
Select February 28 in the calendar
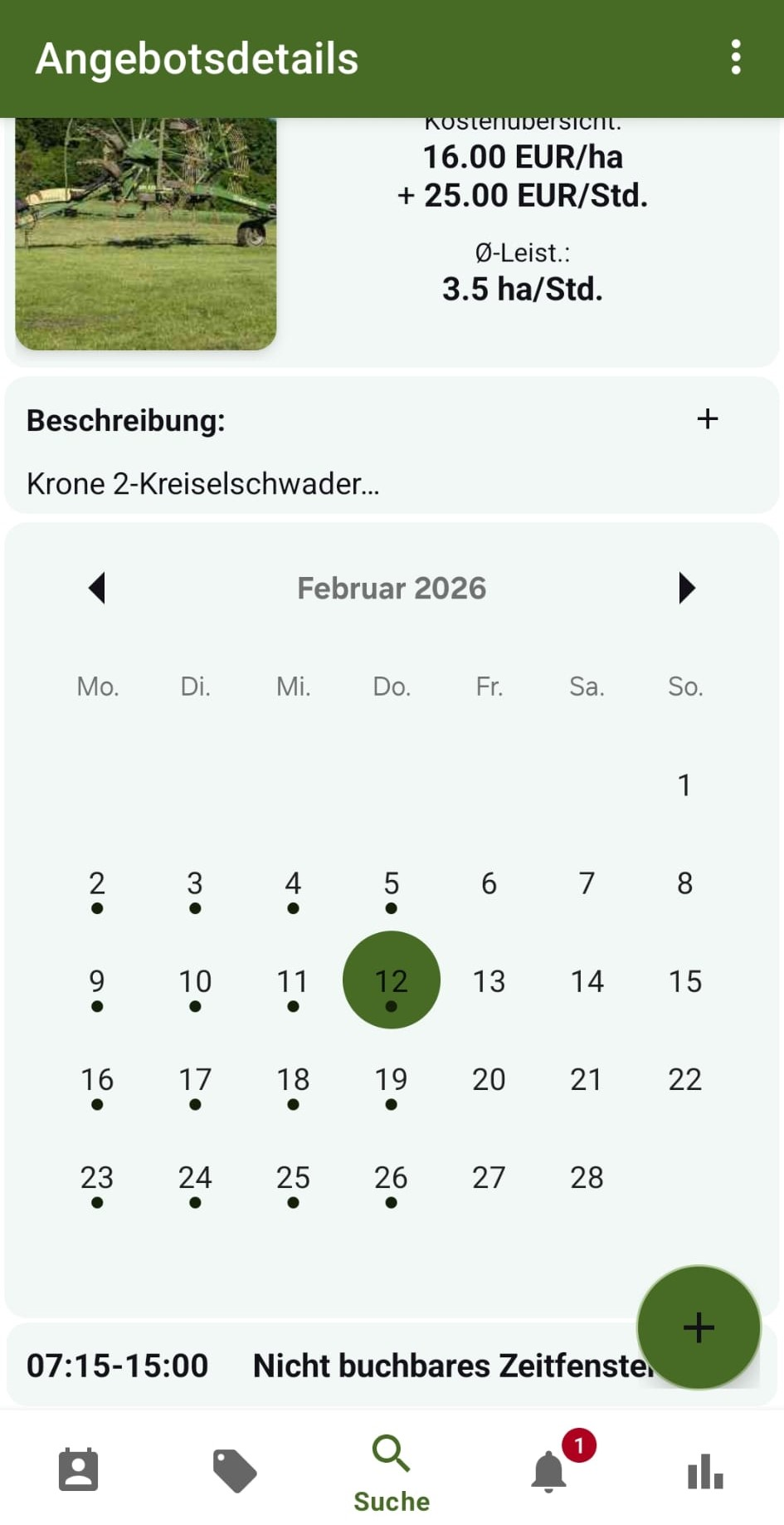(x=587, y=1177)
